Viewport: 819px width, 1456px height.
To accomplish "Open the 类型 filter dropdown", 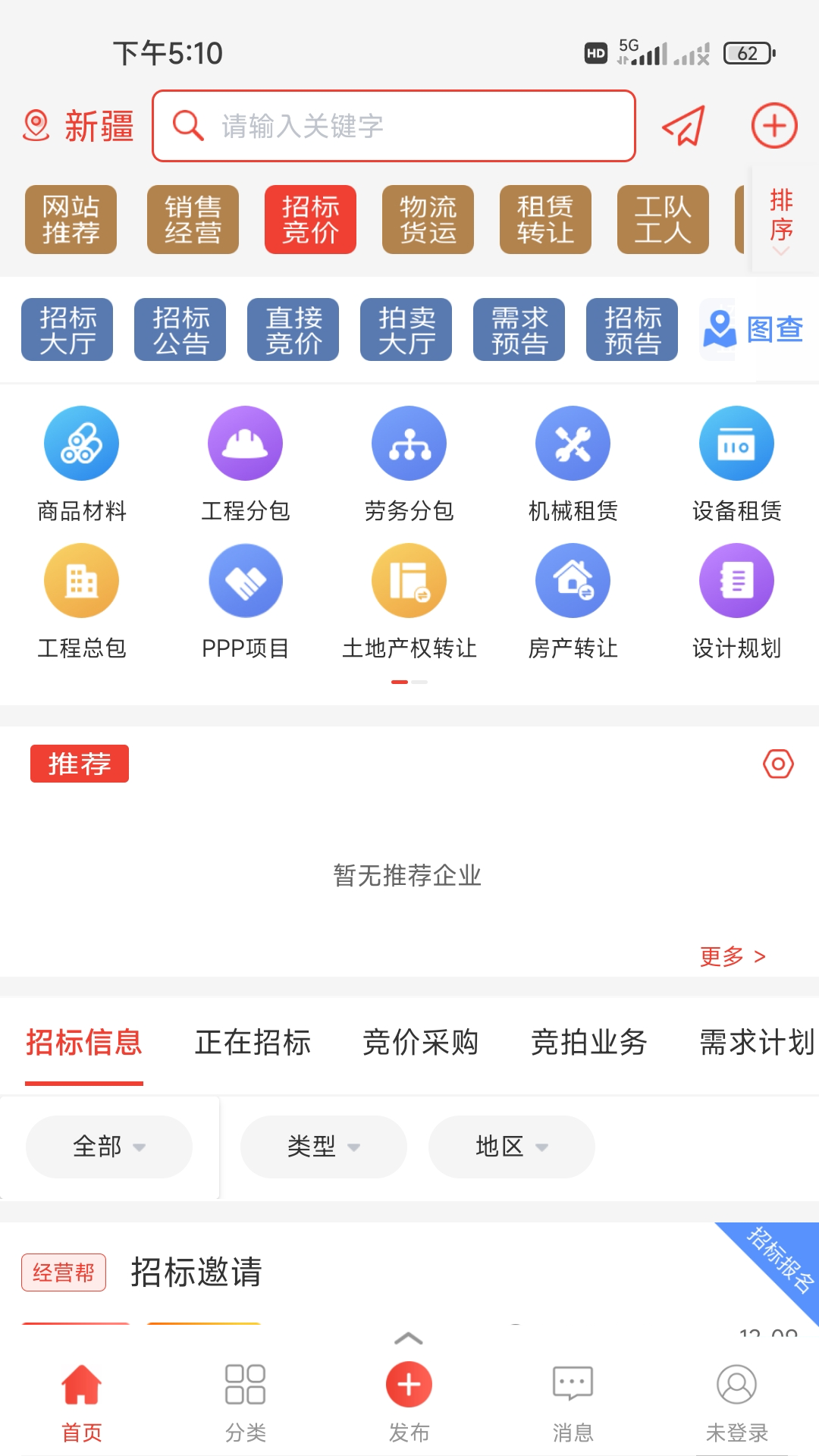I will click(322, 1147).
